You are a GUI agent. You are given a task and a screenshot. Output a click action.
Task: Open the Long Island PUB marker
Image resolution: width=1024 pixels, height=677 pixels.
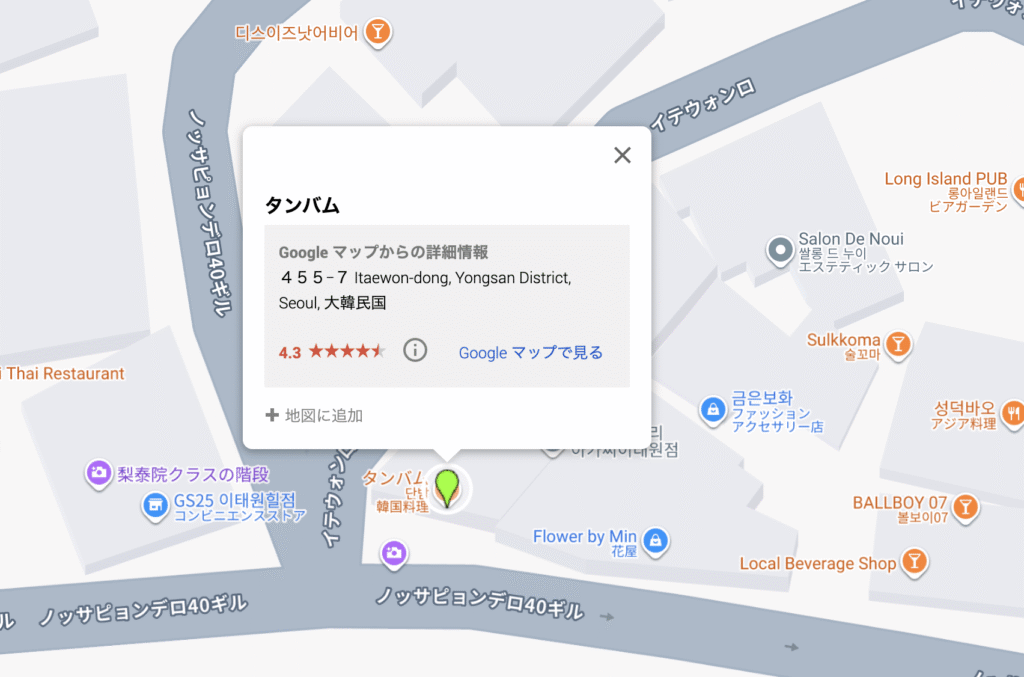point(1019,187)
